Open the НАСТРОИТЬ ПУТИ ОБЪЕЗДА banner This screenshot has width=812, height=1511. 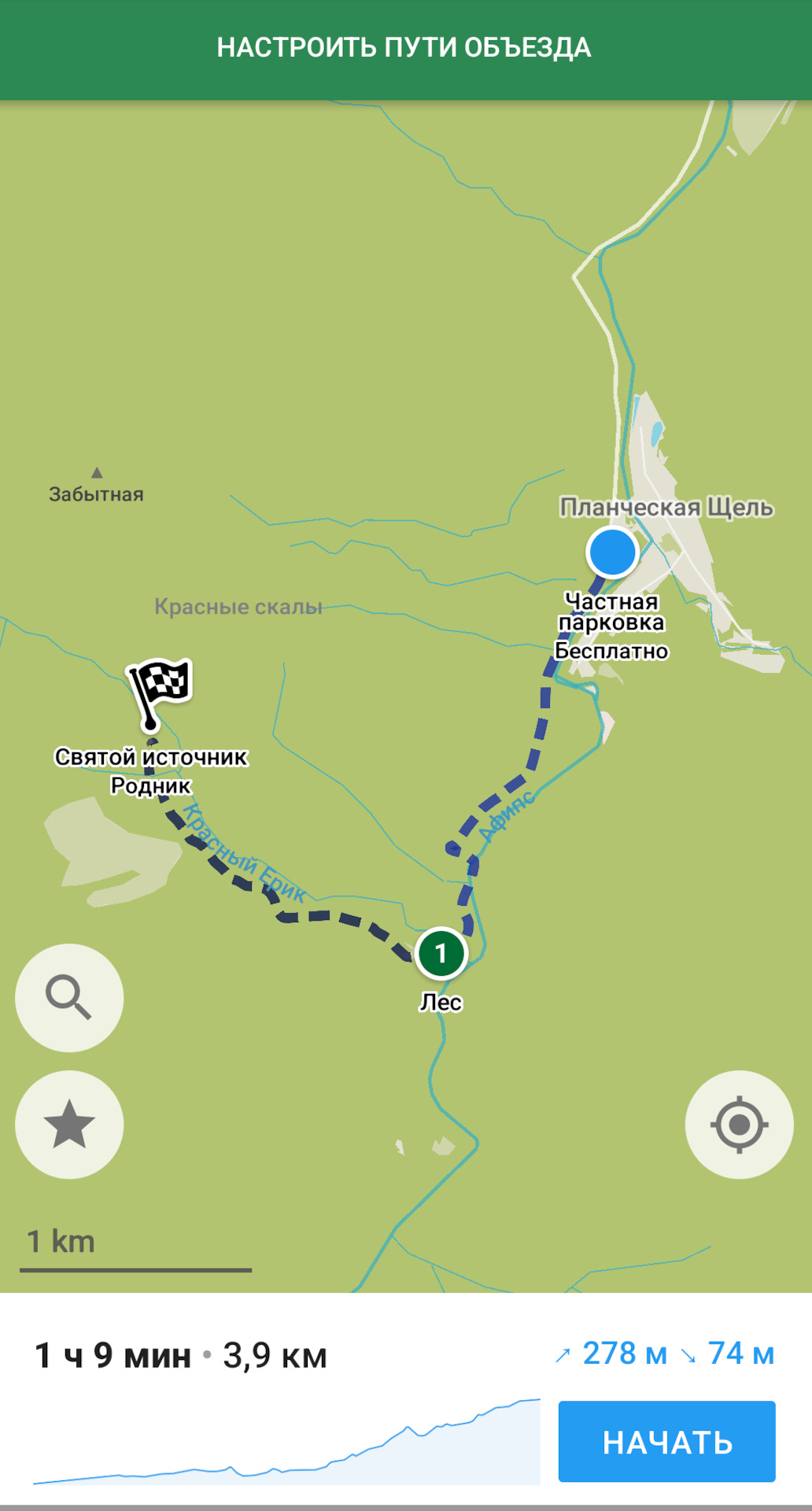(404, 49)
